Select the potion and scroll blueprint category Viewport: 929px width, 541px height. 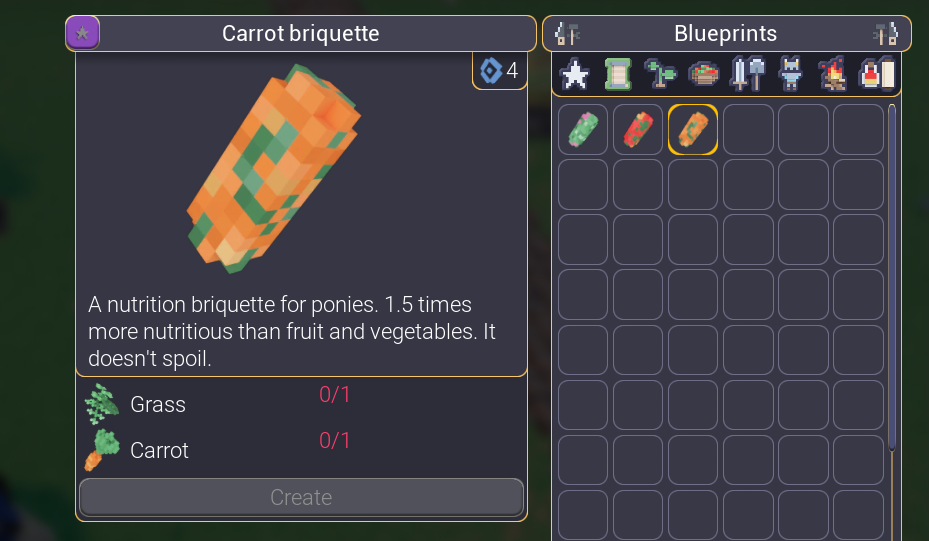pyautogui.click(x=876, y=74)
